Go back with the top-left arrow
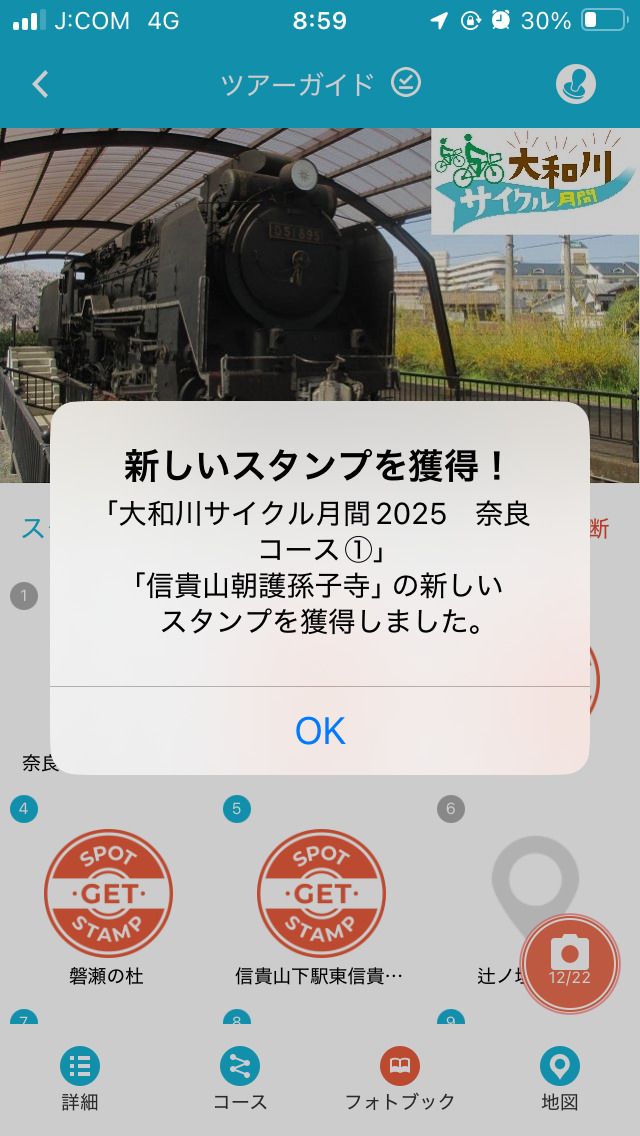 [x=41, y=84]
